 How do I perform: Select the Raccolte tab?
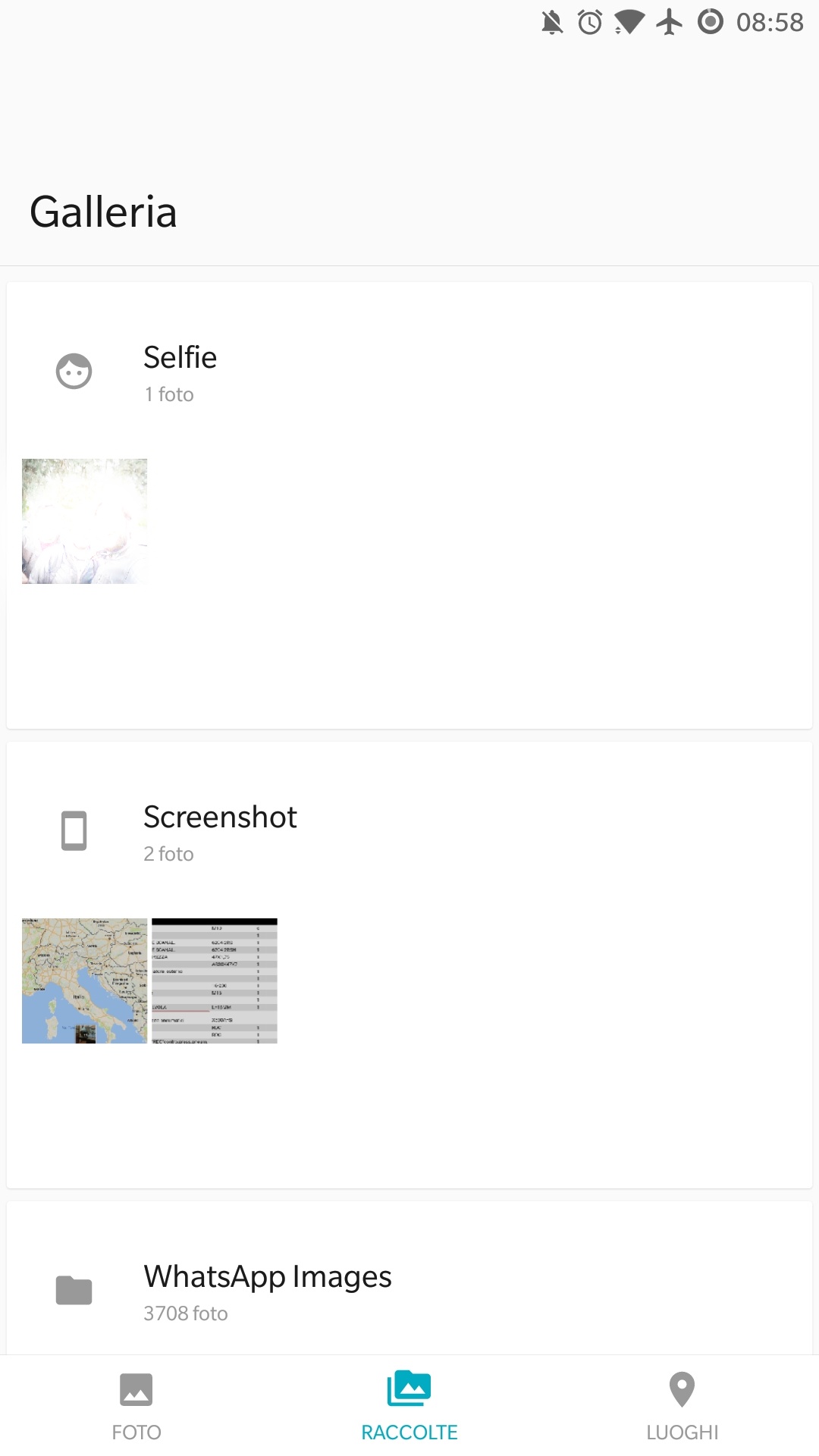pos(409,1406)
